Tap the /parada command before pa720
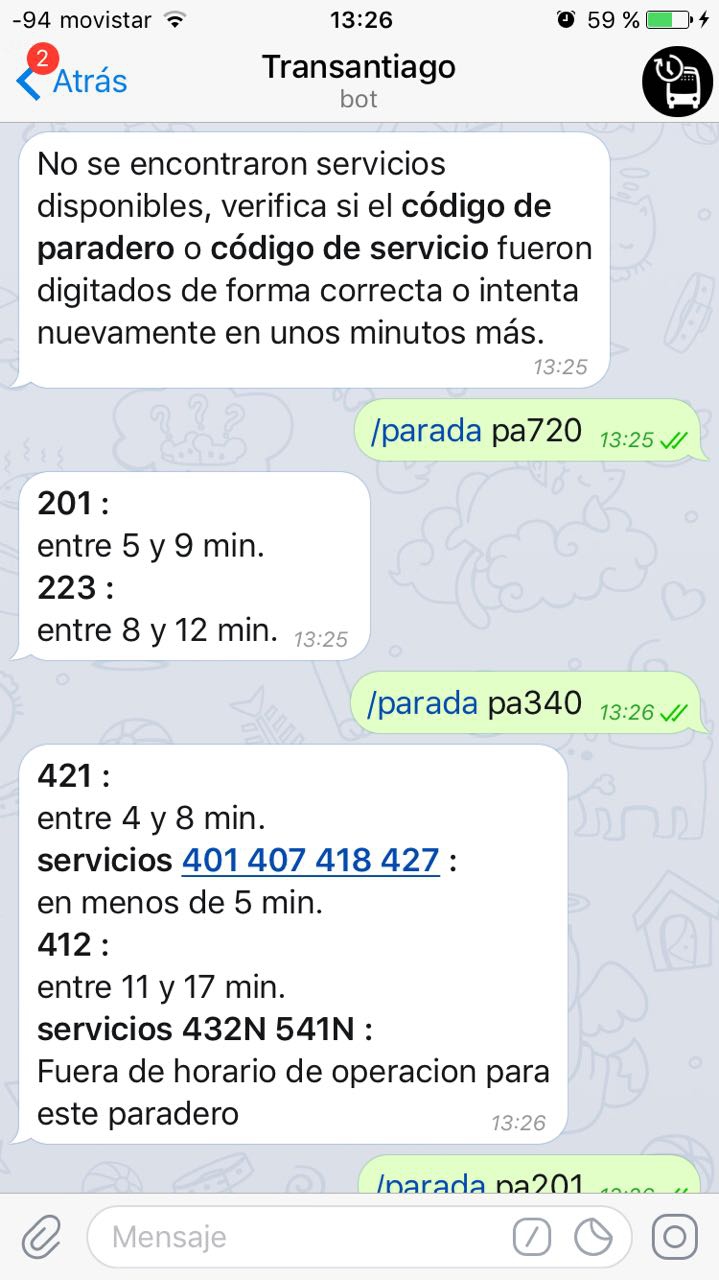 [x=426, y=431]
